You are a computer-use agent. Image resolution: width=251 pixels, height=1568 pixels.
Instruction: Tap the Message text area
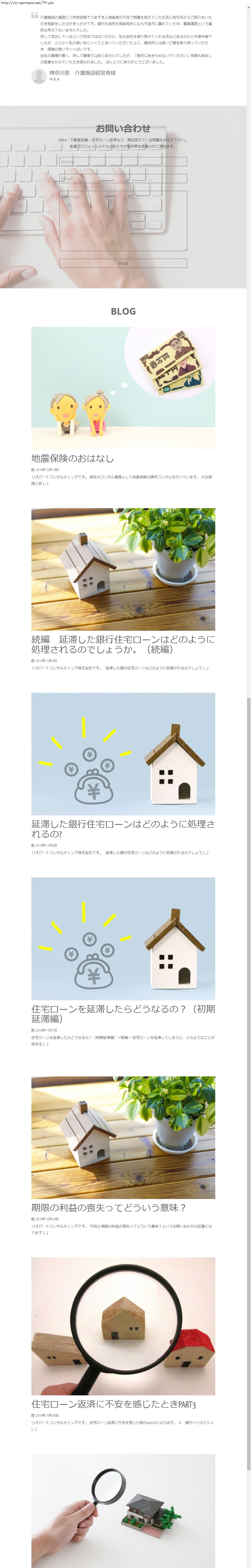click(123, 220)
